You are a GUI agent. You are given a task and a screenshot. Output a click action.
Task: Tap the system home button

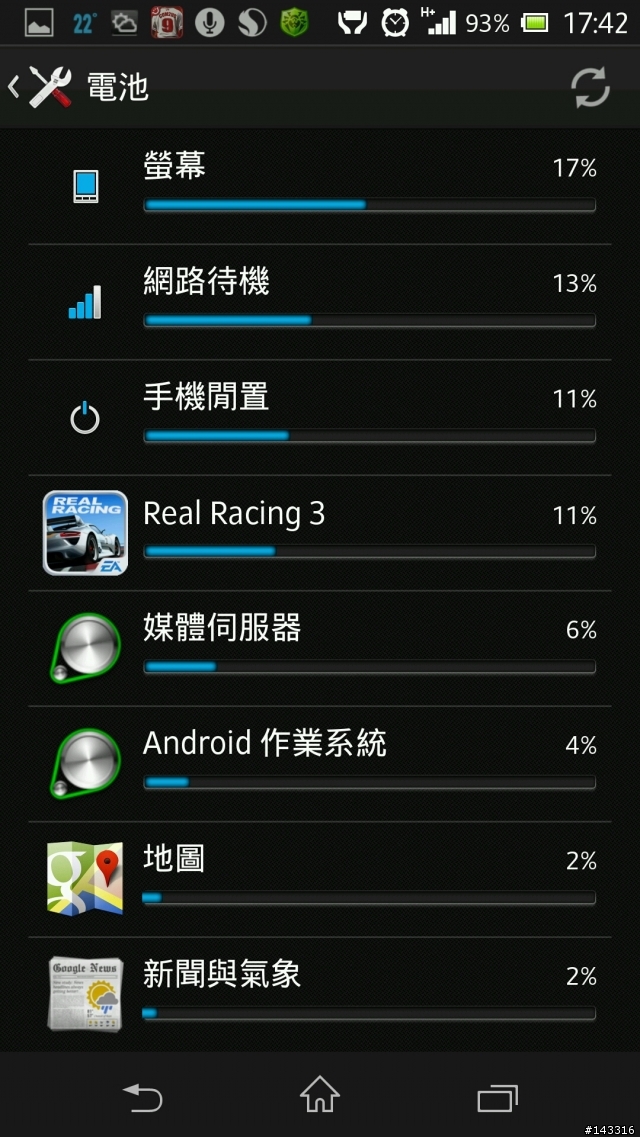click(x=320, y=1096)
